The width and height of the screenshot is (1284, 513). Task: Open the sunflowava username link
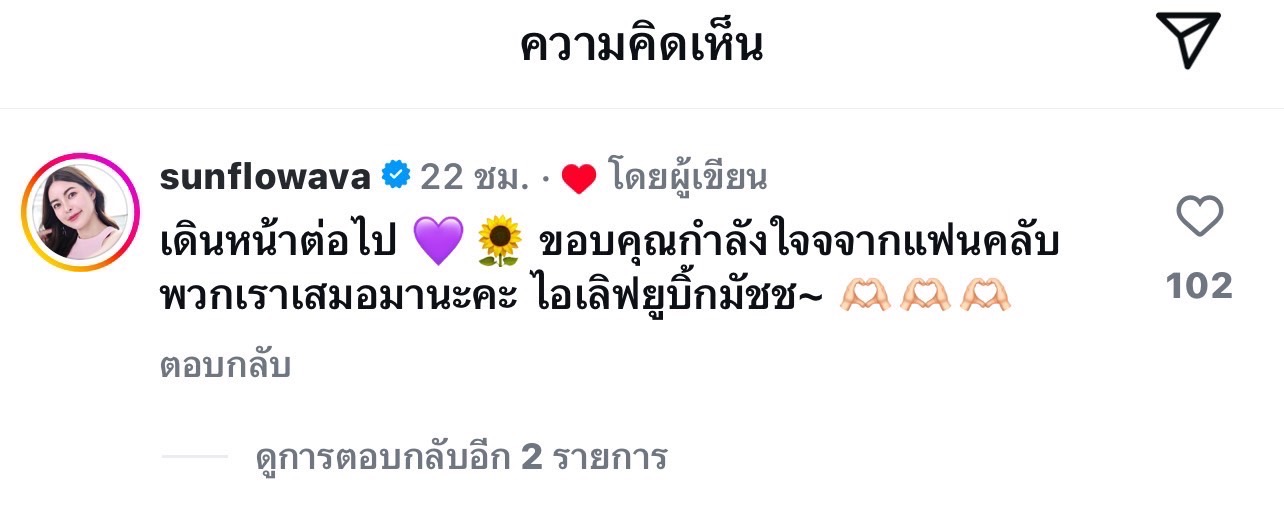point(265,177)
